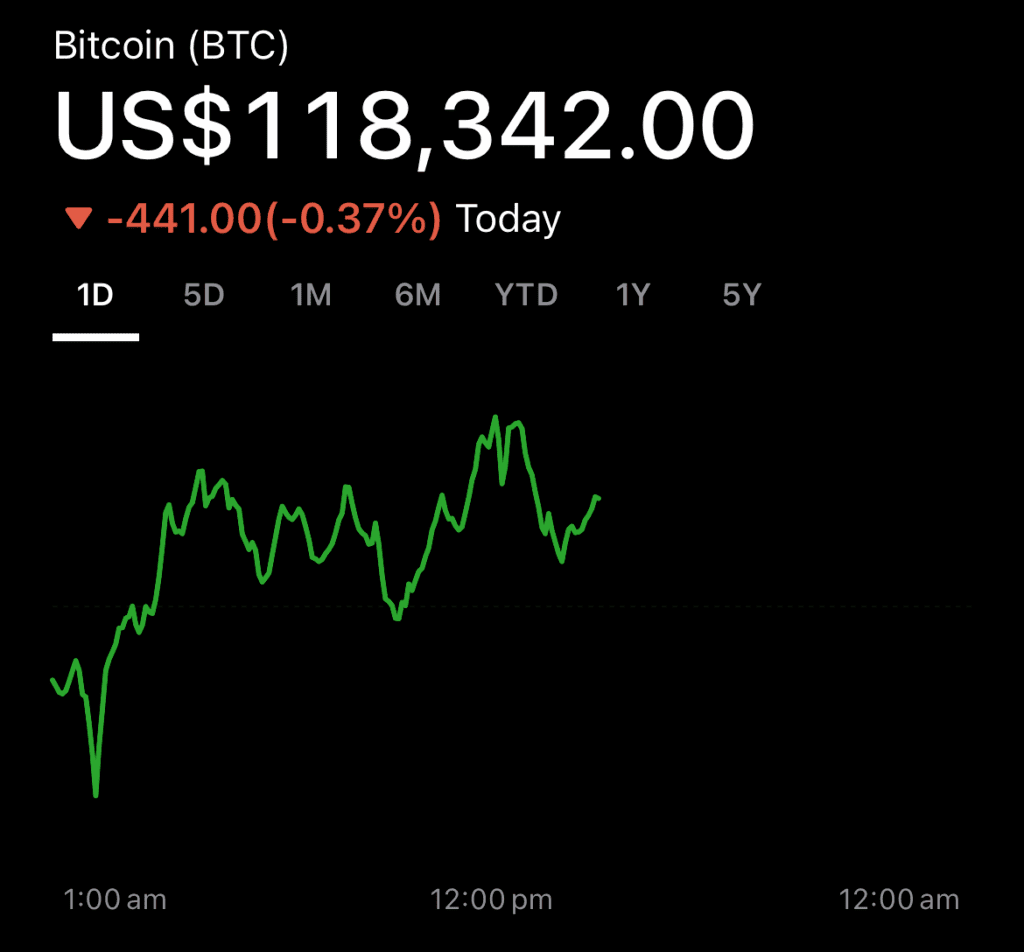1024x952 pixels.
Task: Show the 1M price chart
Action: (310, 295)
